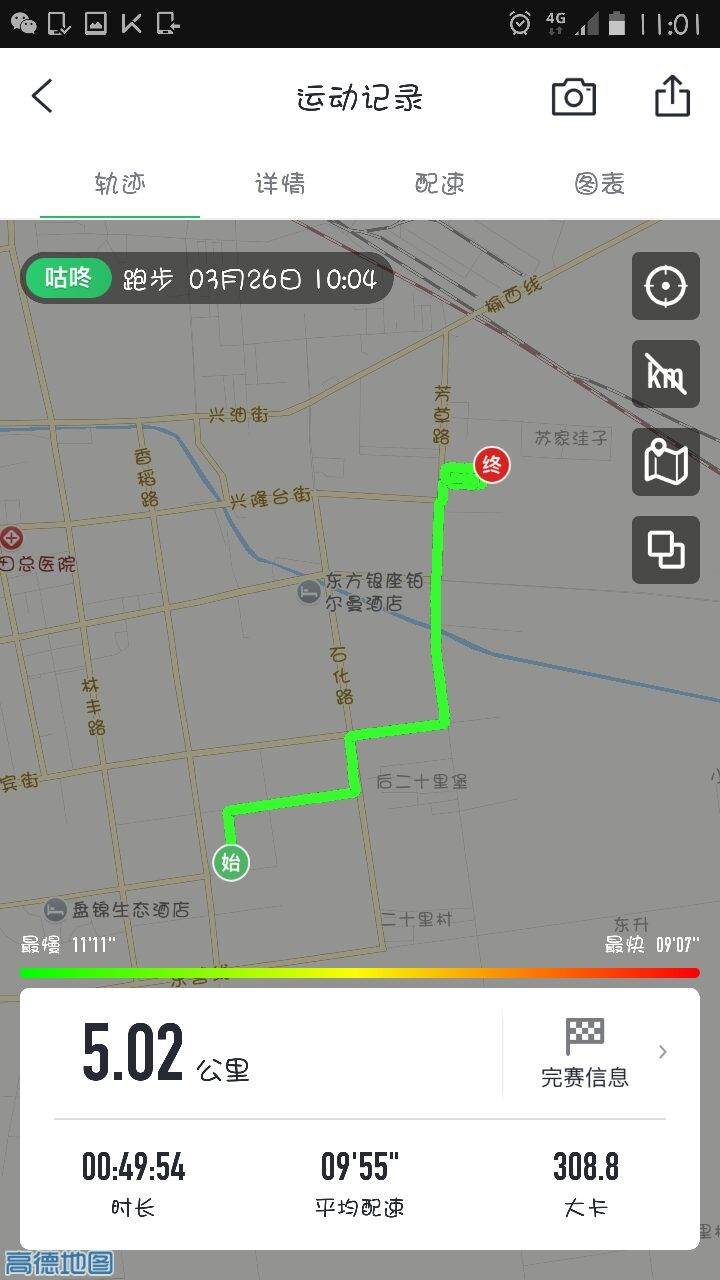Viewport: 720px width, 1280px height.
Task: Switch to the 图表 tab
Action: click(x=600, y=184)
